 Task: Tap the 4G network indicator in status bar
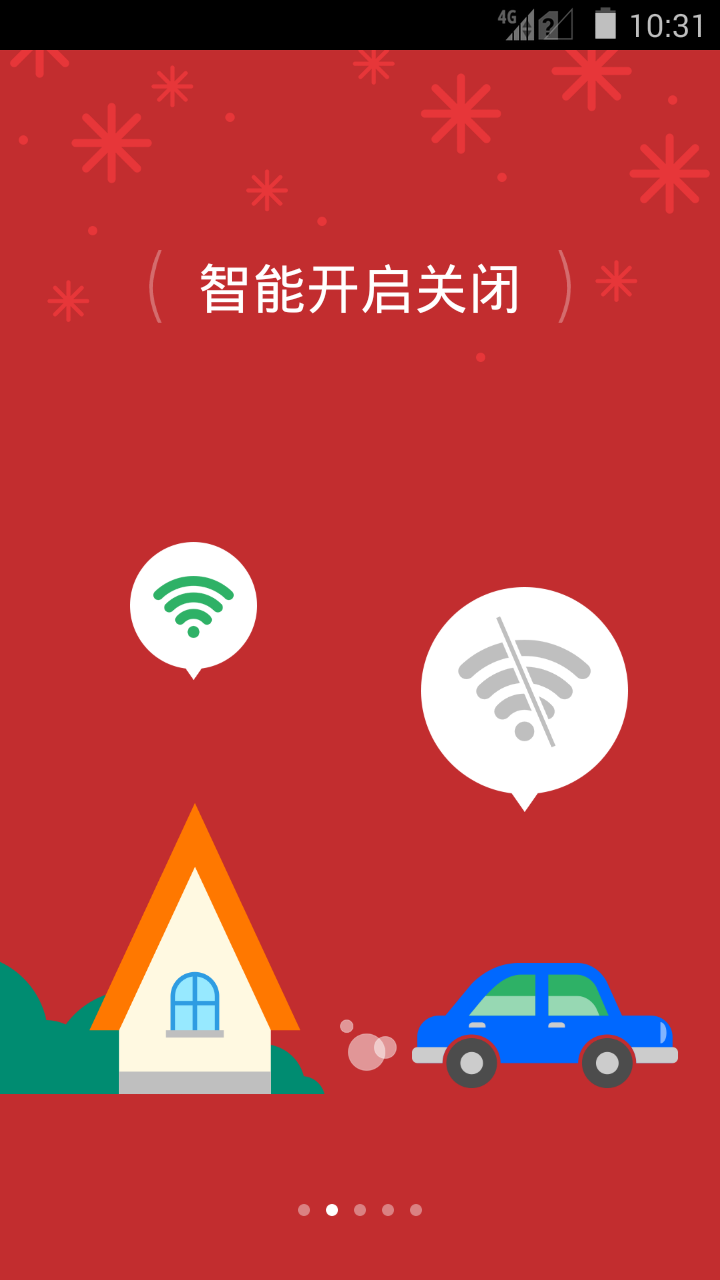point(506,16)
